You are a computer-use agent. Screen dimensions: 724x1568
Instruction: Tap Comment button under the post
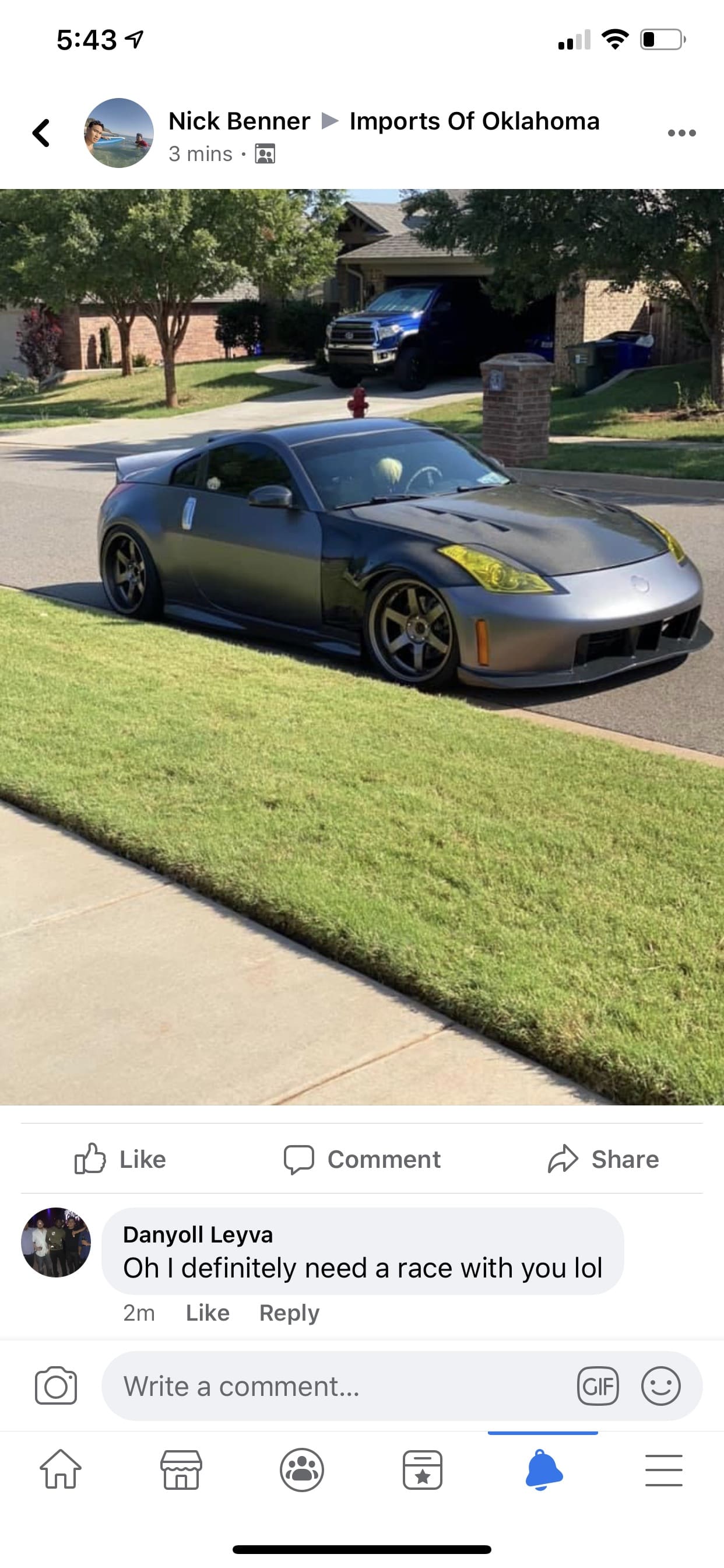pos(362,1159)
